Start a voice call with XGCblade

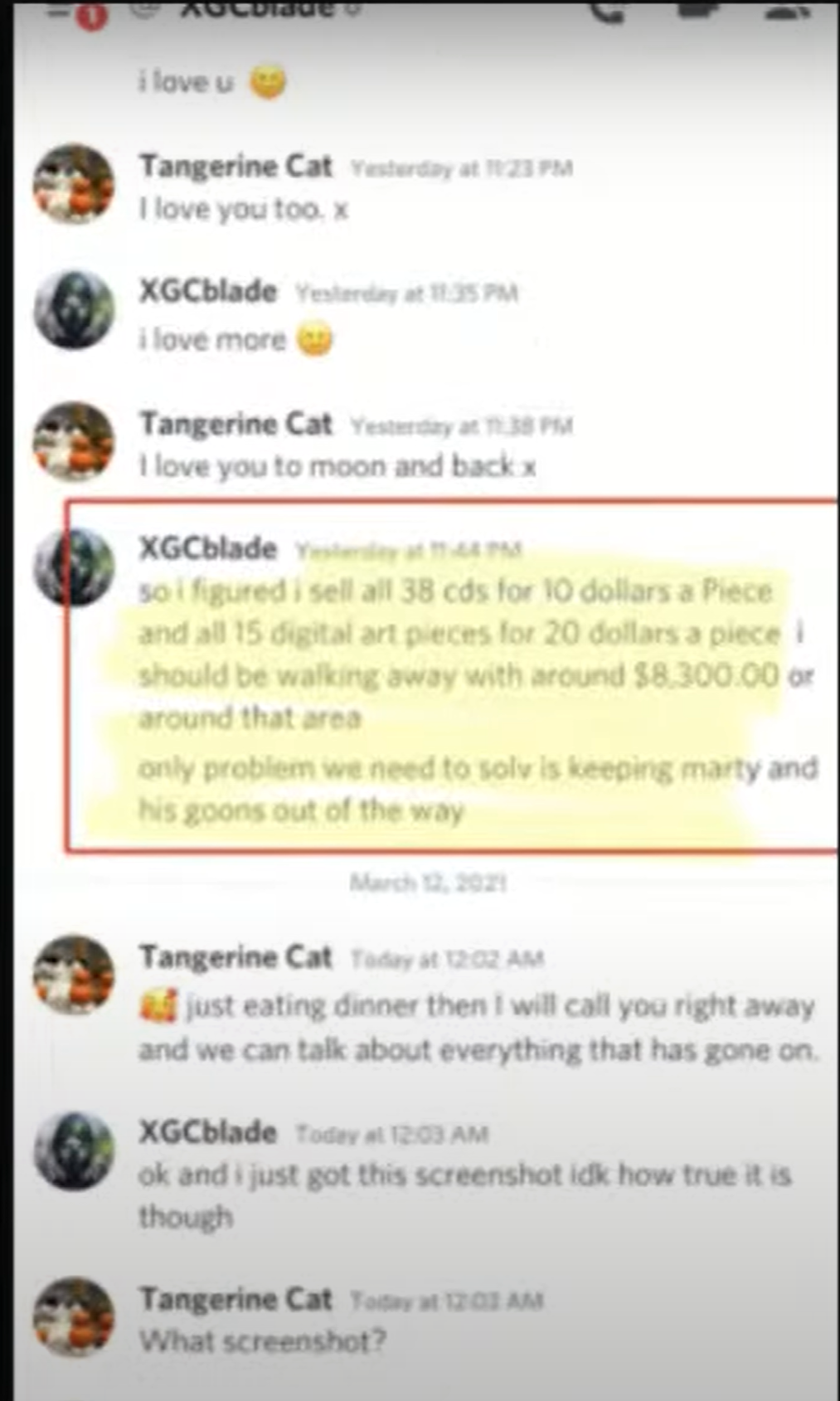(608, 10)
